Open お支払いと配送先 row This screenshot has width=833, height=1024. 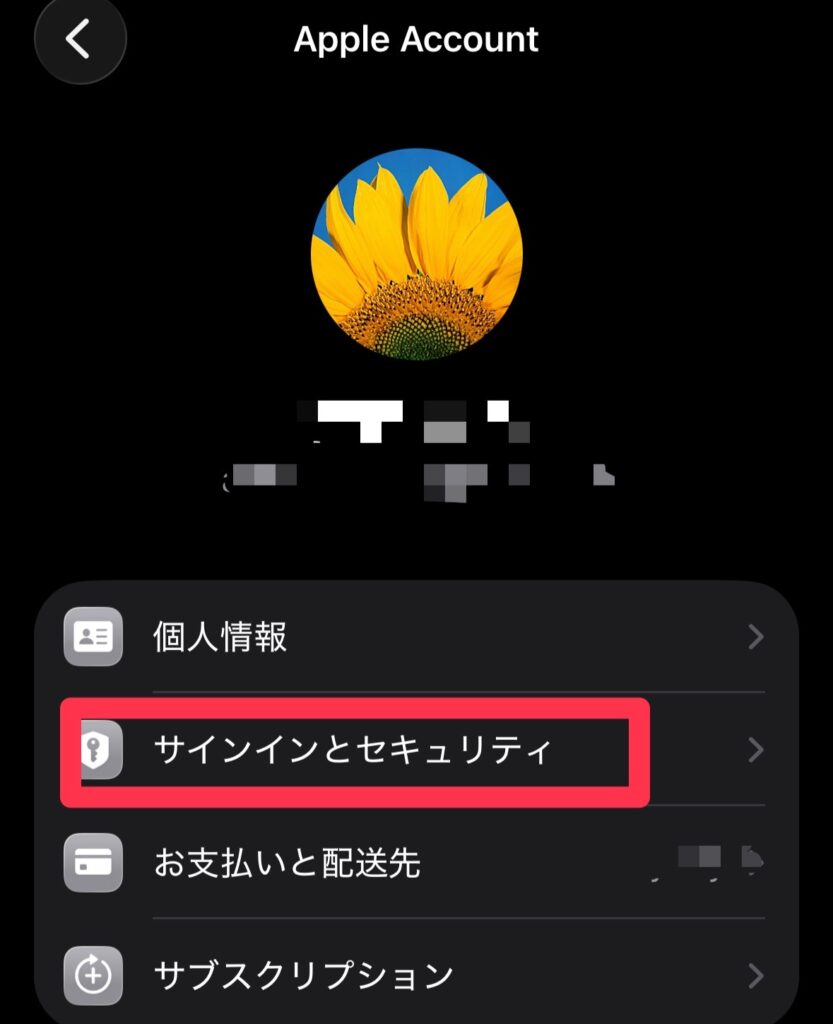click(416, 862)
